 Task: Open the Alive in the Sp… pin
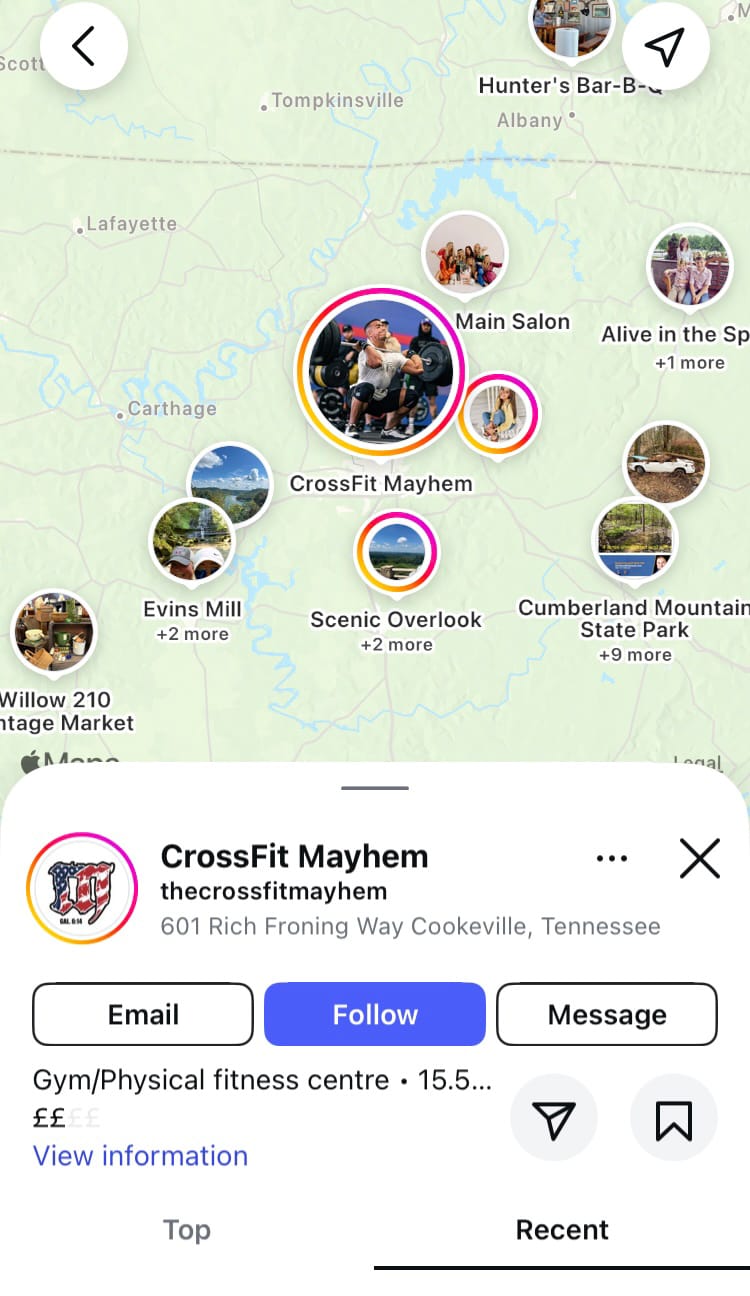pos(689,266)
